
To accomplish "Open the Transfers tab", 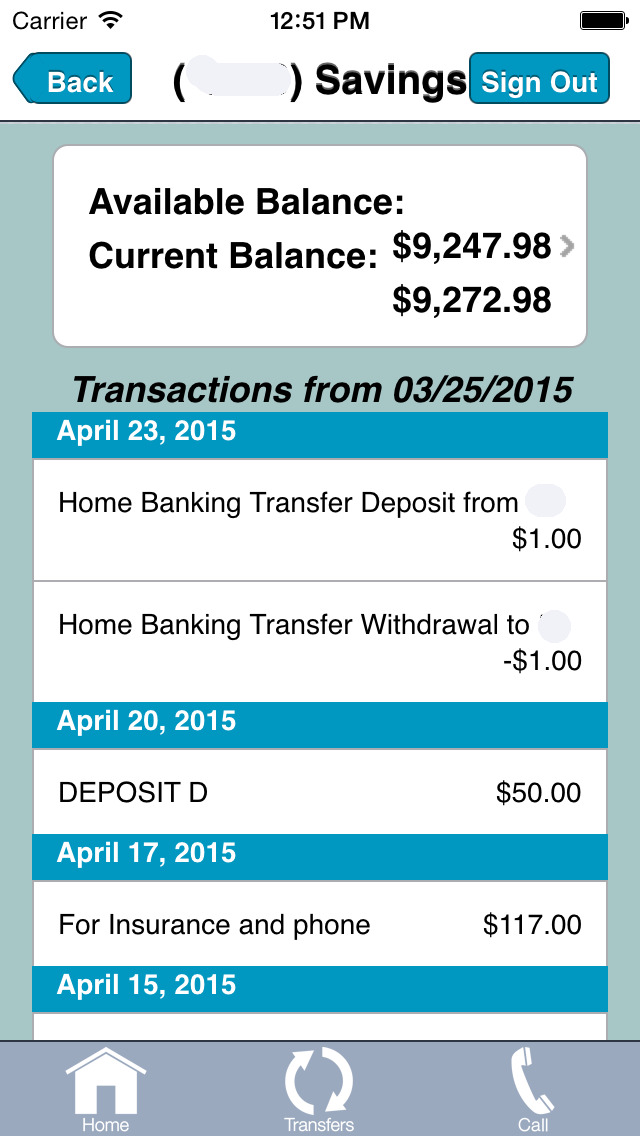I will (x=319, y=1089).
